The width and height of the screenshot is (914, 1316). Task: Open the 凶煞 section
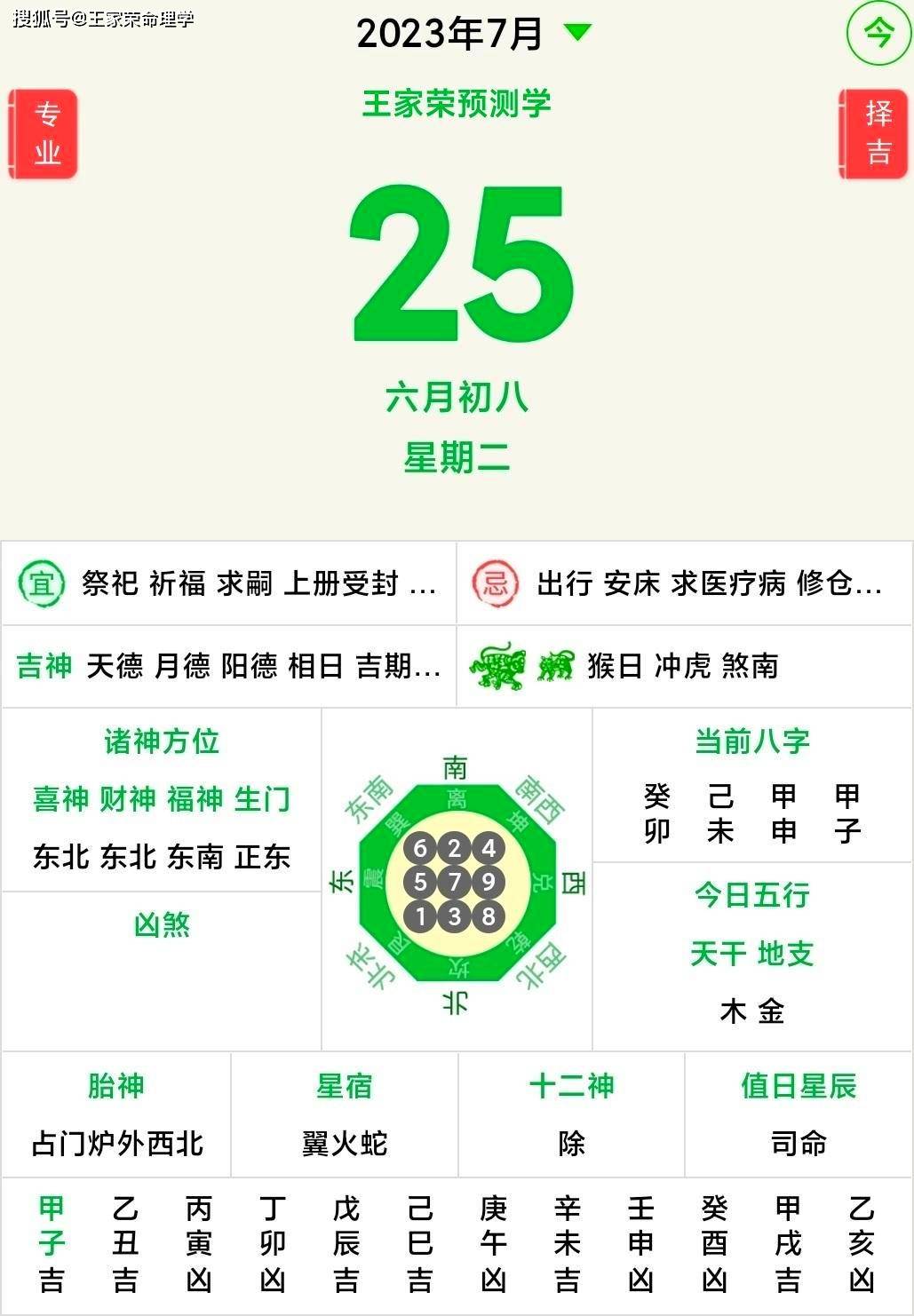(x=162, y=968)
